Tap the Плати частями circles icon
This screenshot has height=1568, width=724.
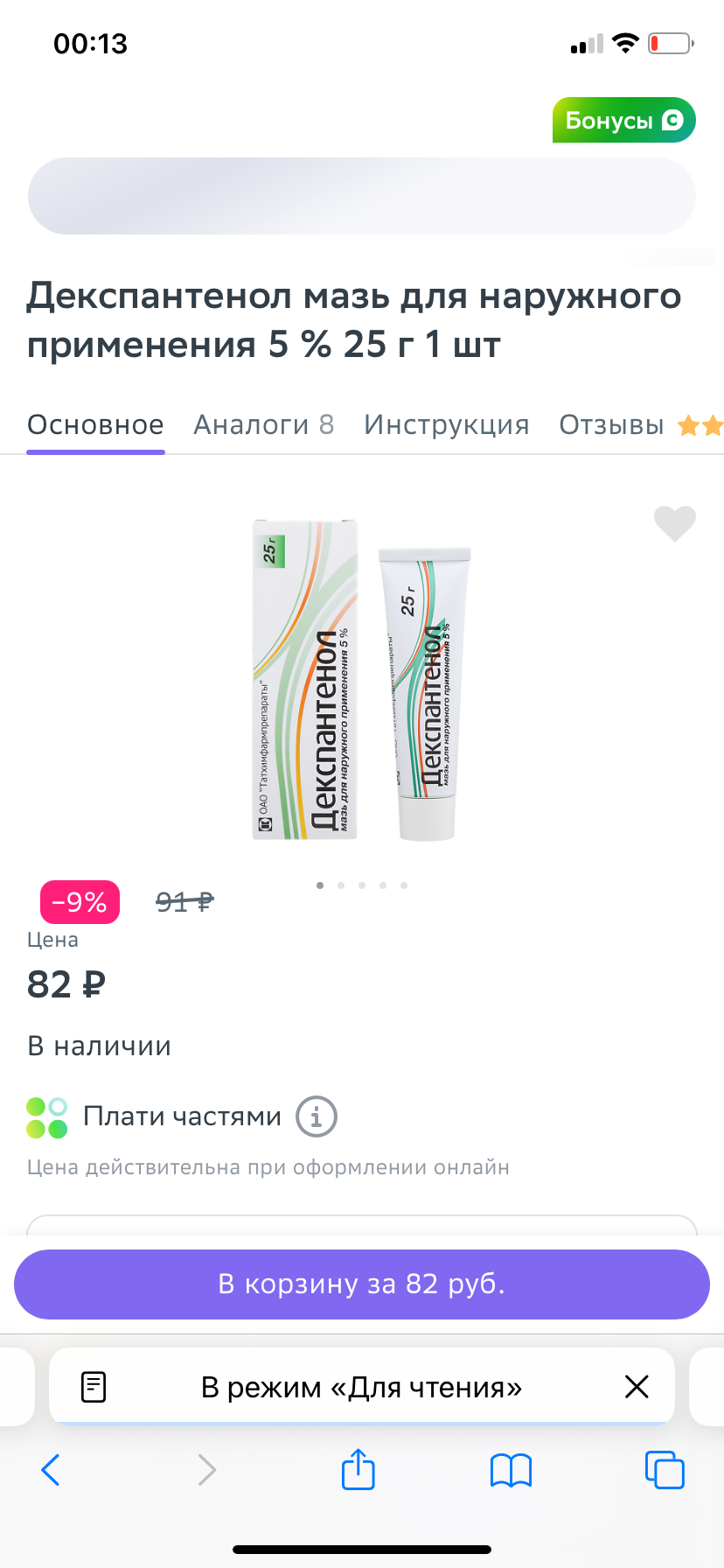pyautogui.click(x=47, y=1116)
